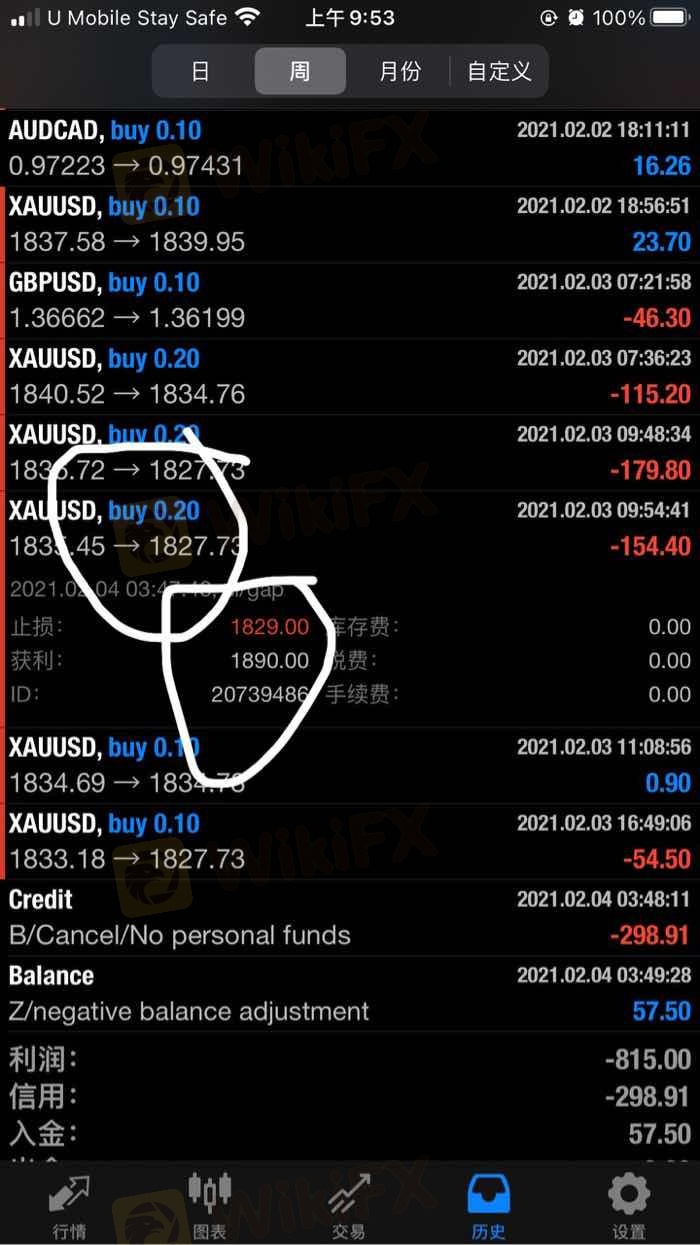Expand the GBPUSD buy 0.10 trade
This screenshot has width=700, height=1245.
tap(350, 300)
